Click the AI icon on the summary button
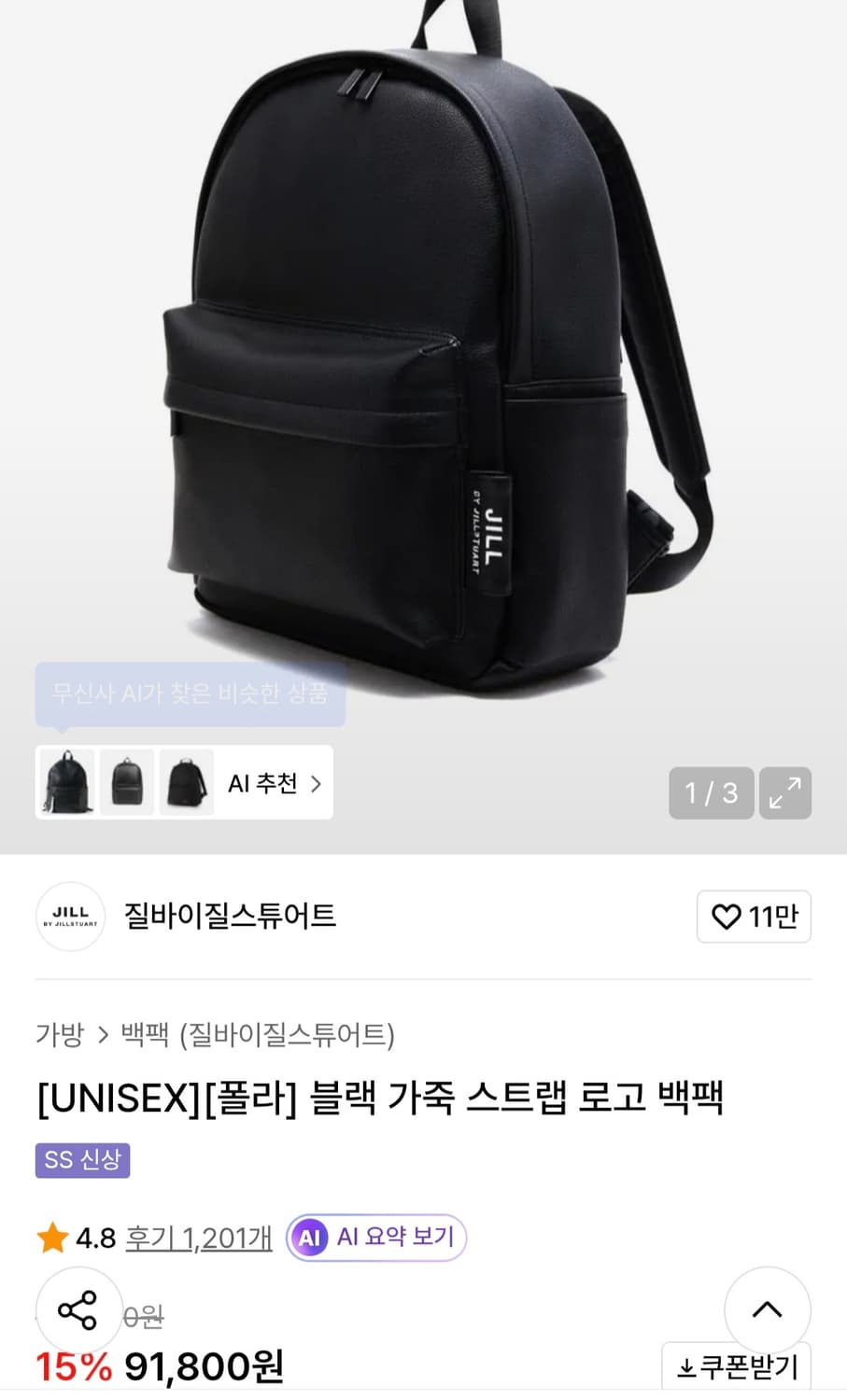The height and width of the screenshot is (1400, 847). tap(310, 1237)
